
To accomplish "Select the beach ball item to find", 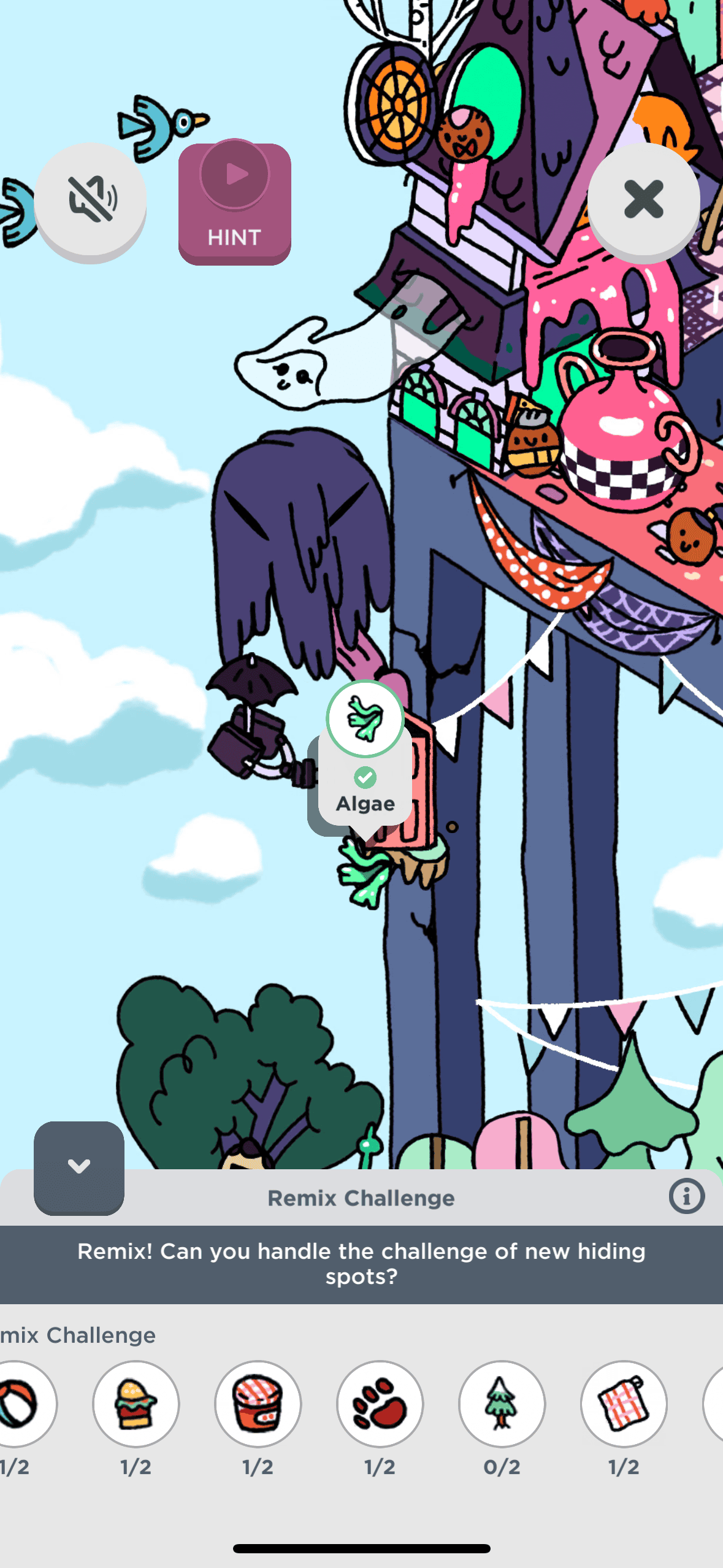I will coord(21,1404).
